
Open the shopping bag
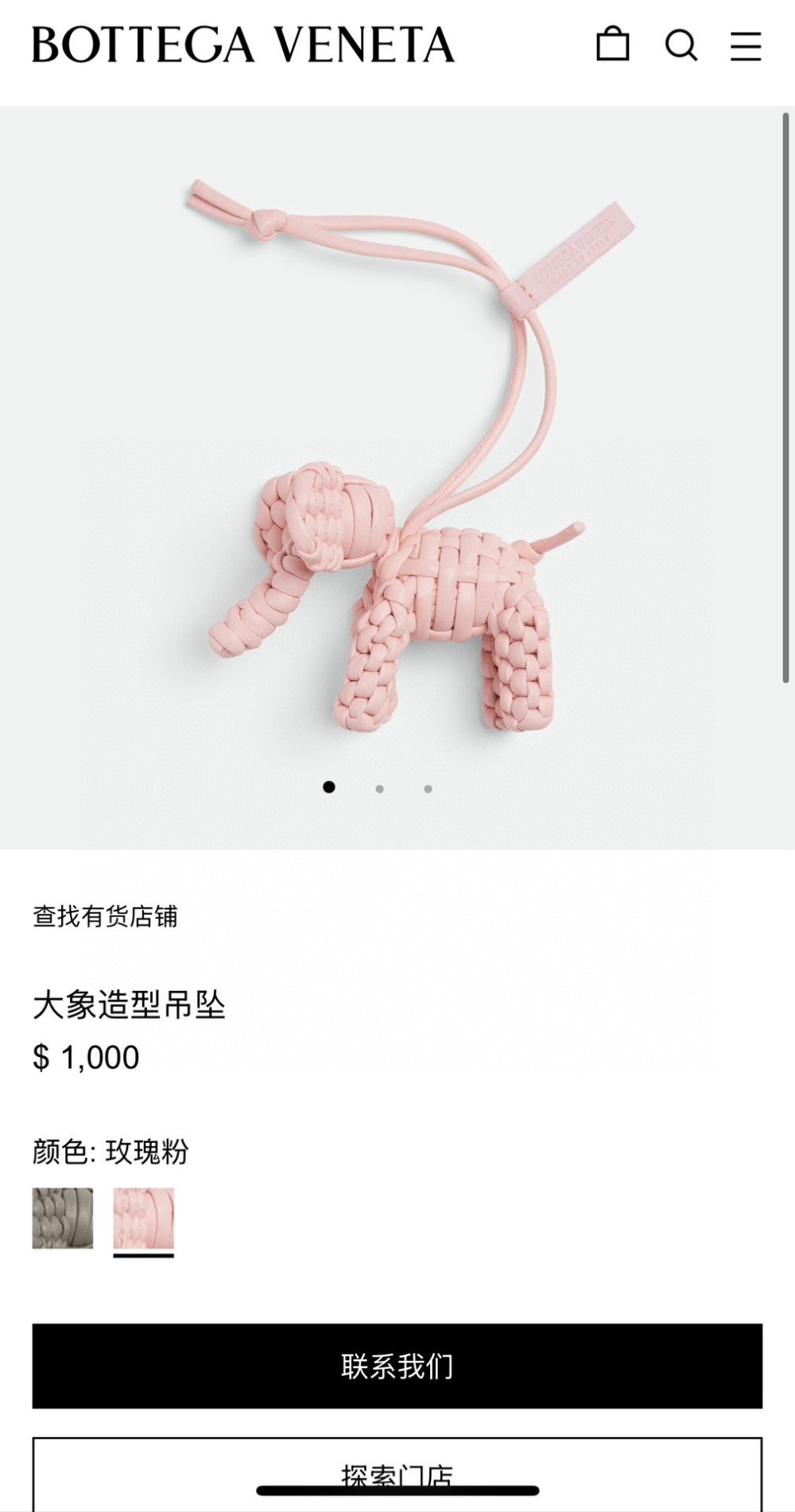612,45
